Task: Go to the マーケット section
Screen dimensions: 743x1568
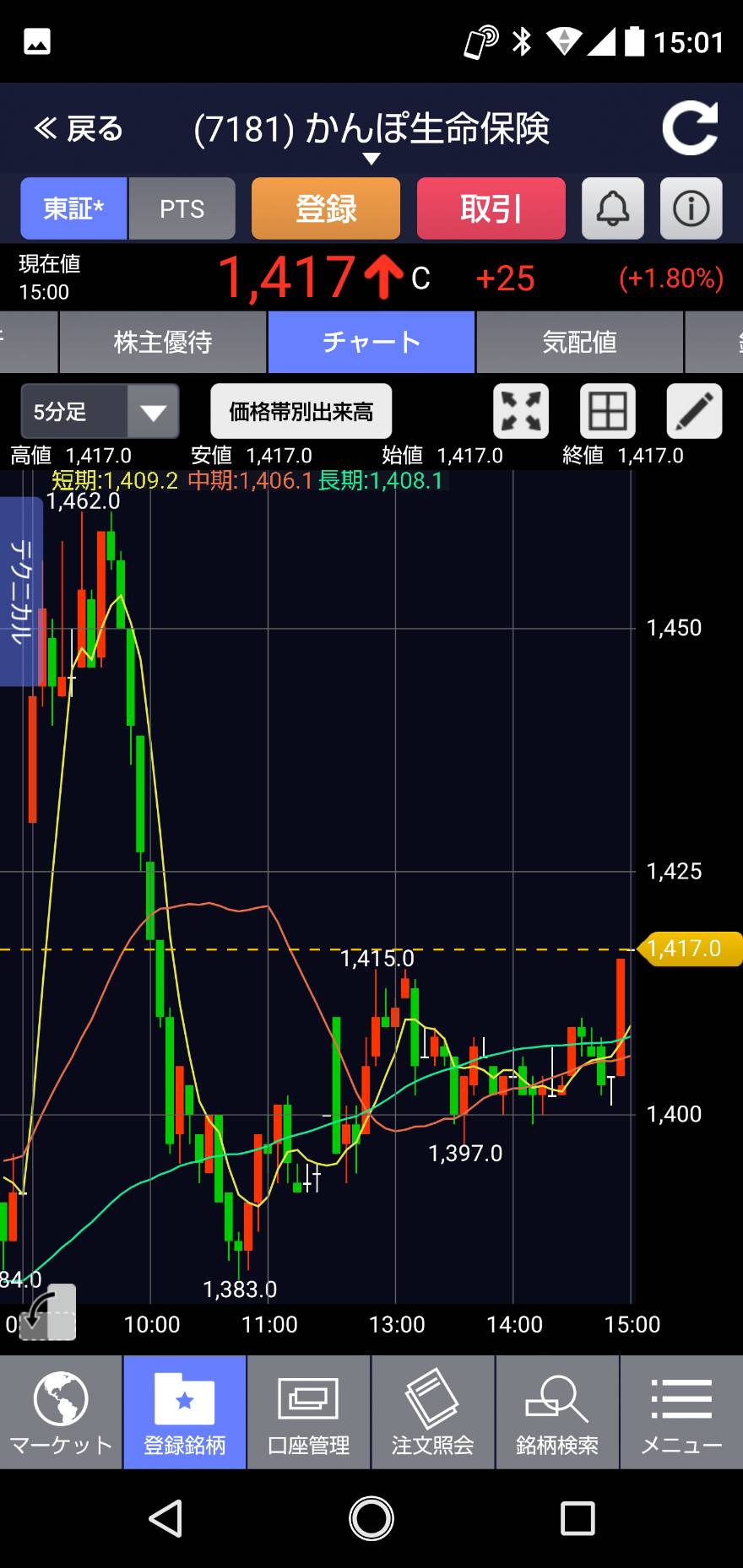Action: (61, 1412)
